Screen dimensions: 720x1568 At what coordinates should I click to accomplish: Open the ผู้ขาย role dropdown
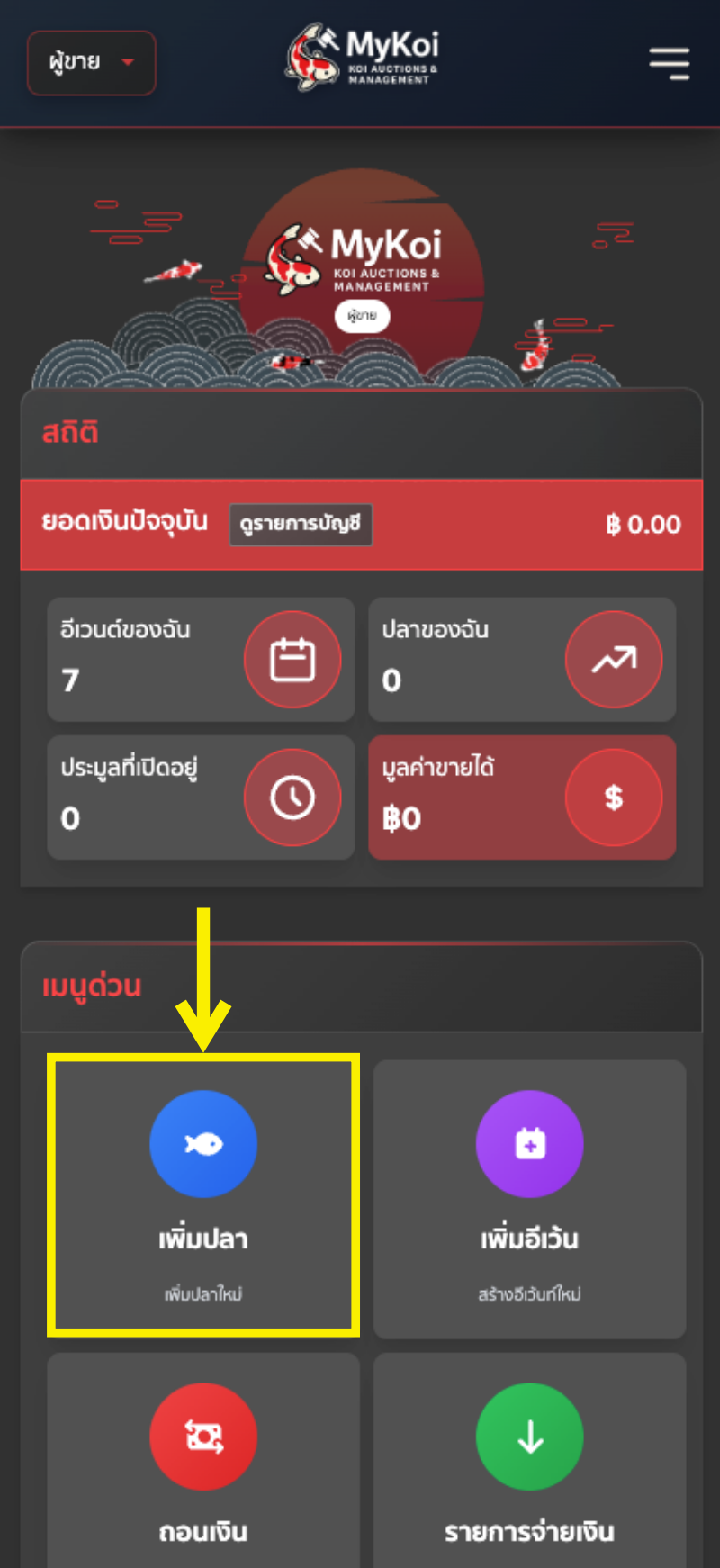click(x=91, y=63)
